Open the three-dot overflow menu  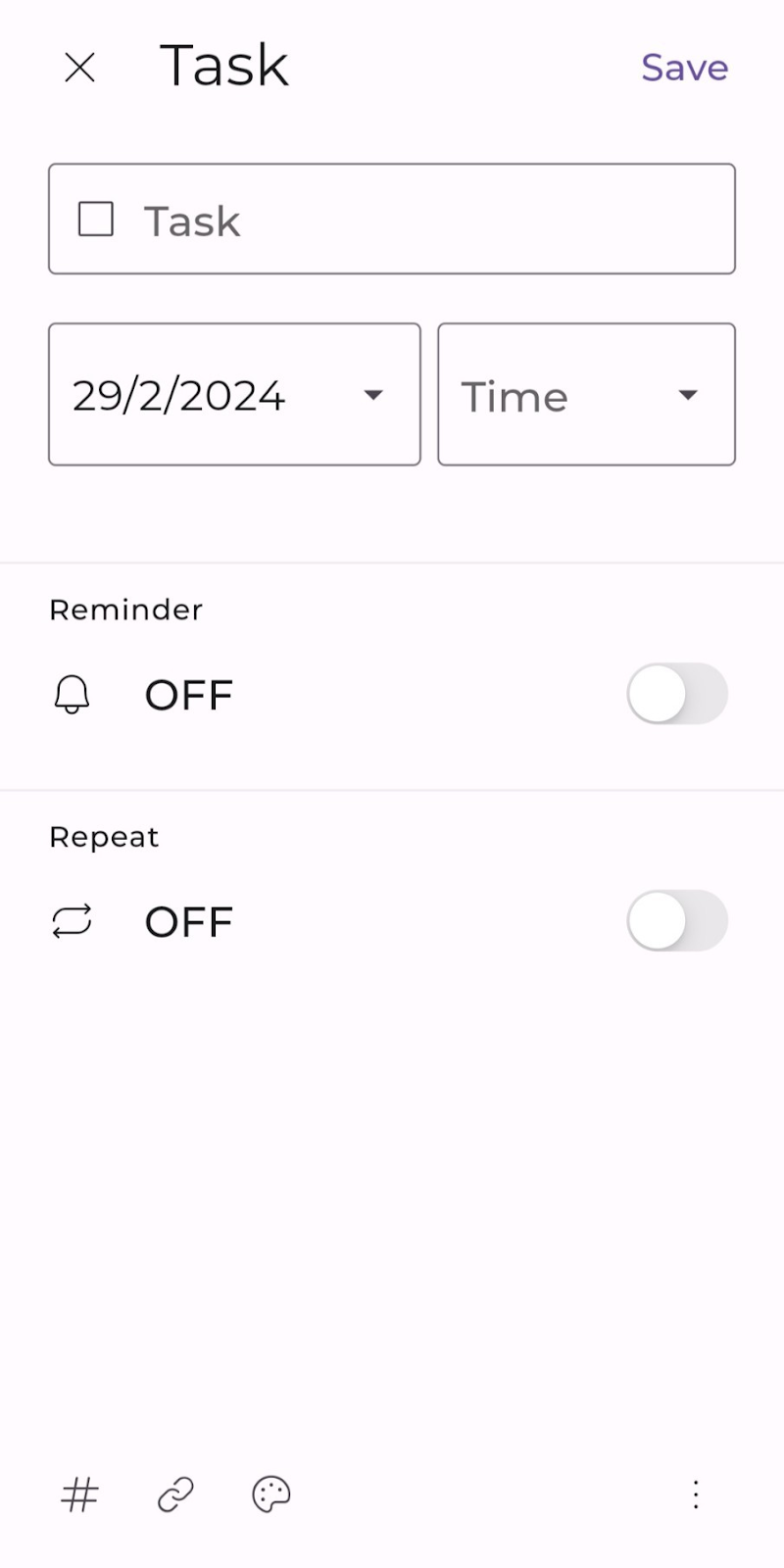(696, 1494)
